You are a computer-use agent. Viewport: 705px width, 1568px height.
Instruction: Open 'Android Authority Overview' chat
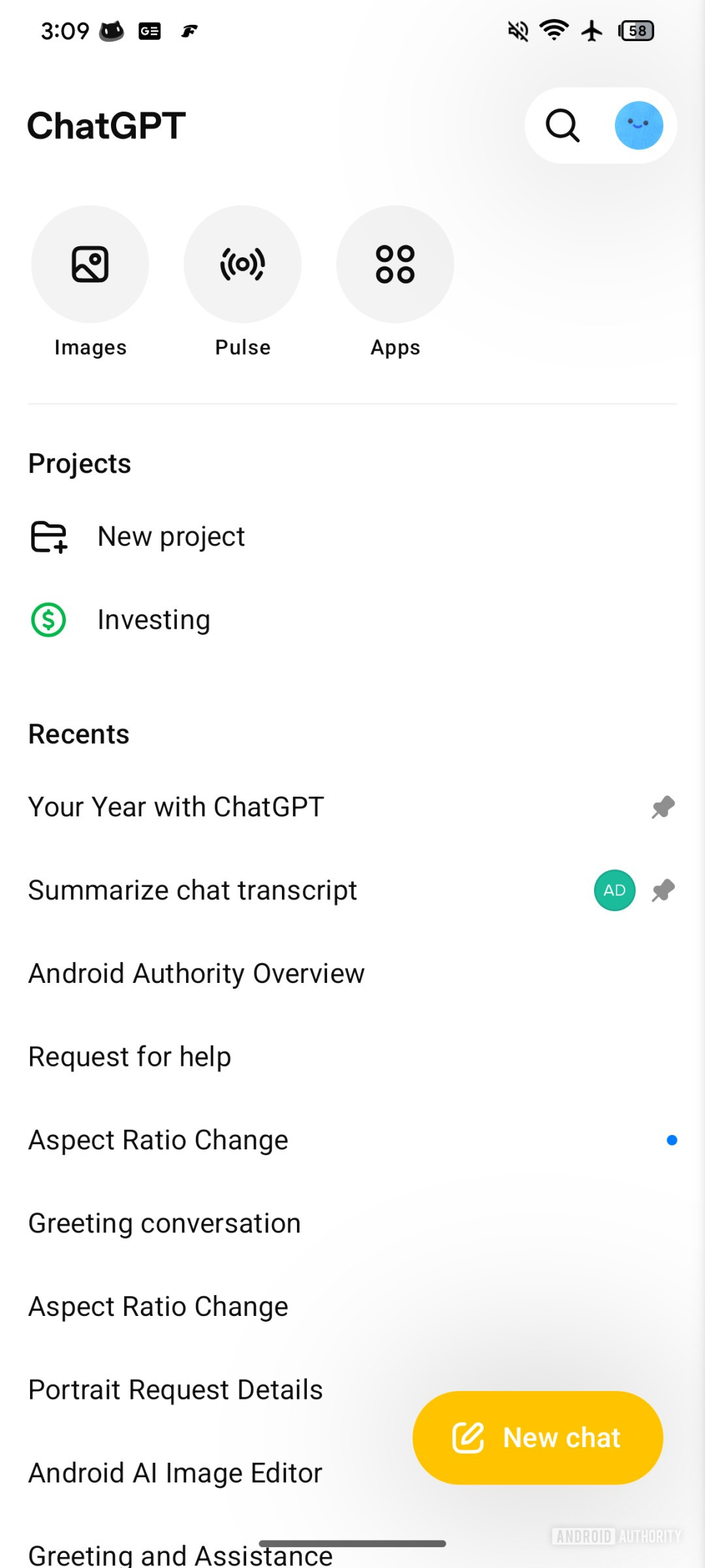196,972
